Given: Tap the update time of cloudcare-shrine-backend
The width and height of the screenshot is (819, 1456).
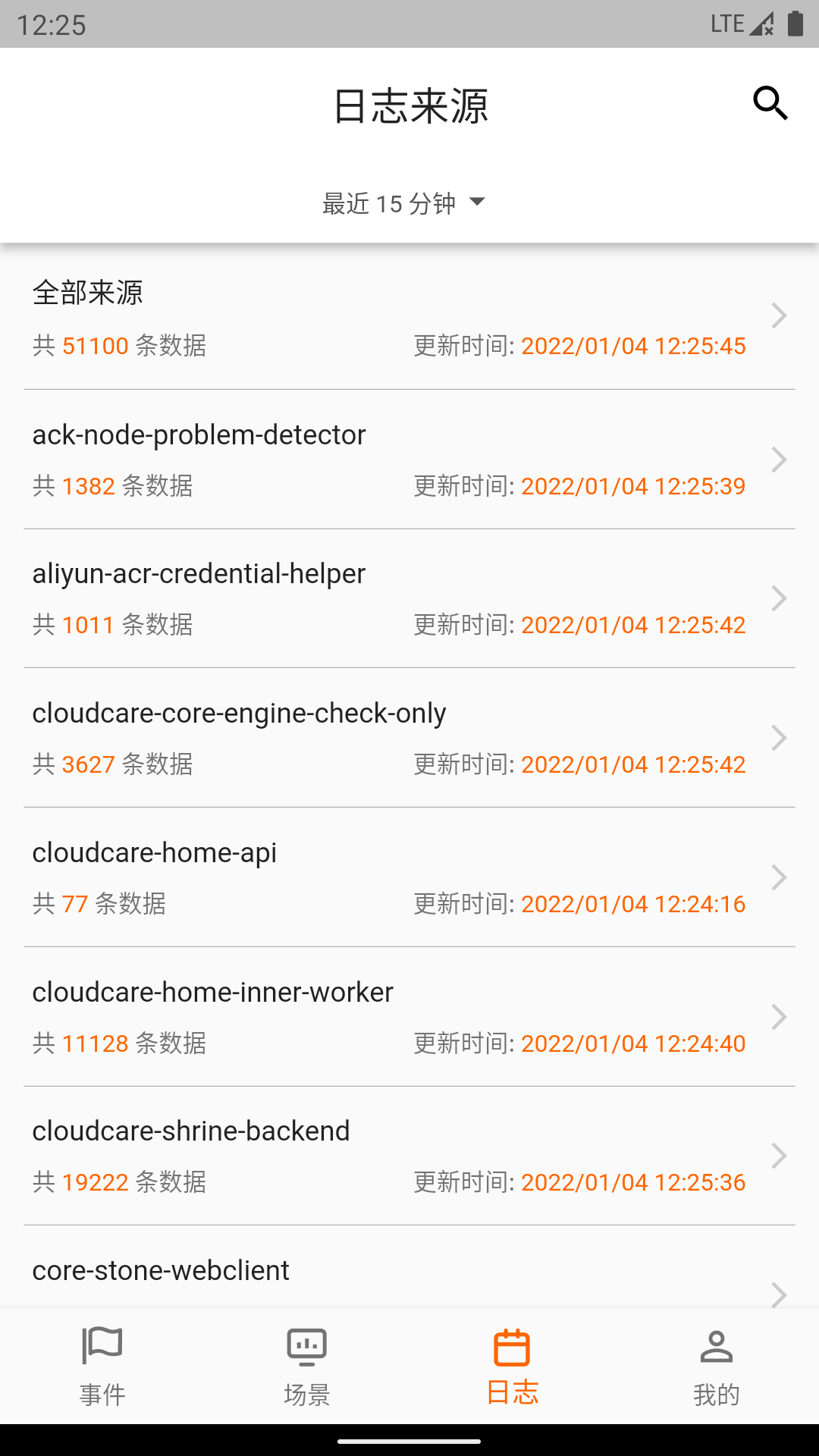Looking at the screenshot, I should point(632,1182).
